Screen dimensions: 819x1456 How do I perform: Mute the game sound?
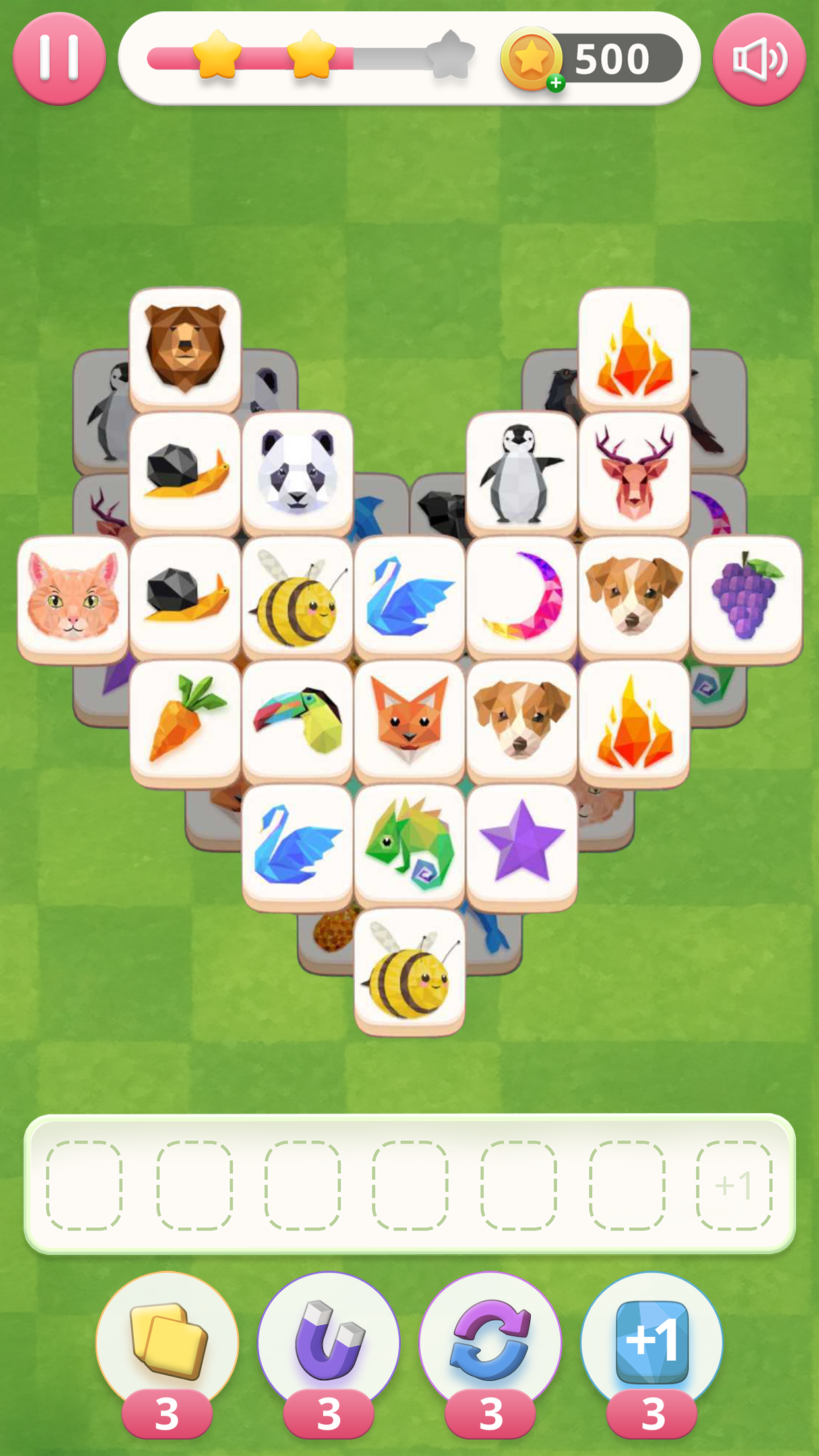759,59
